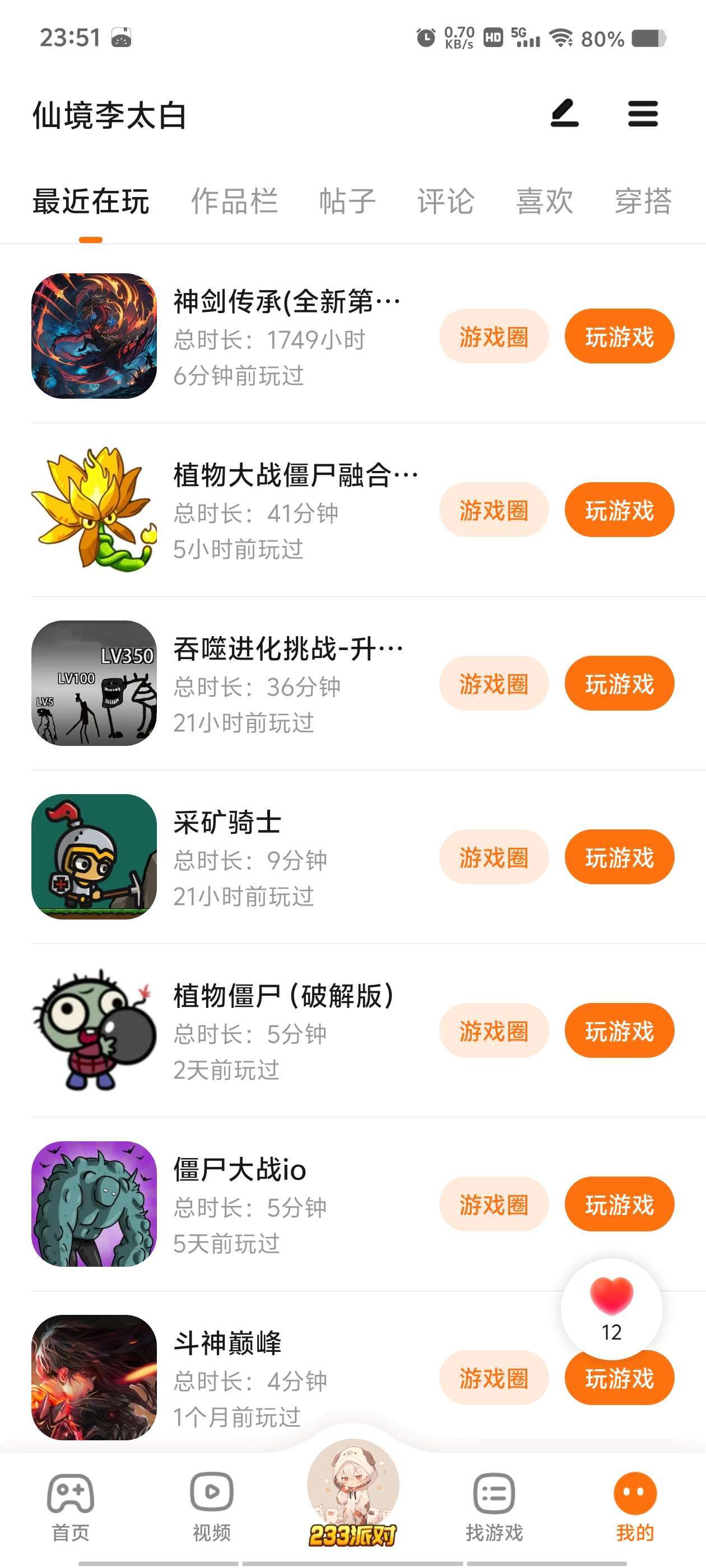
Task: Switch to the 作品栏 tab
Action: click(235, 201)
